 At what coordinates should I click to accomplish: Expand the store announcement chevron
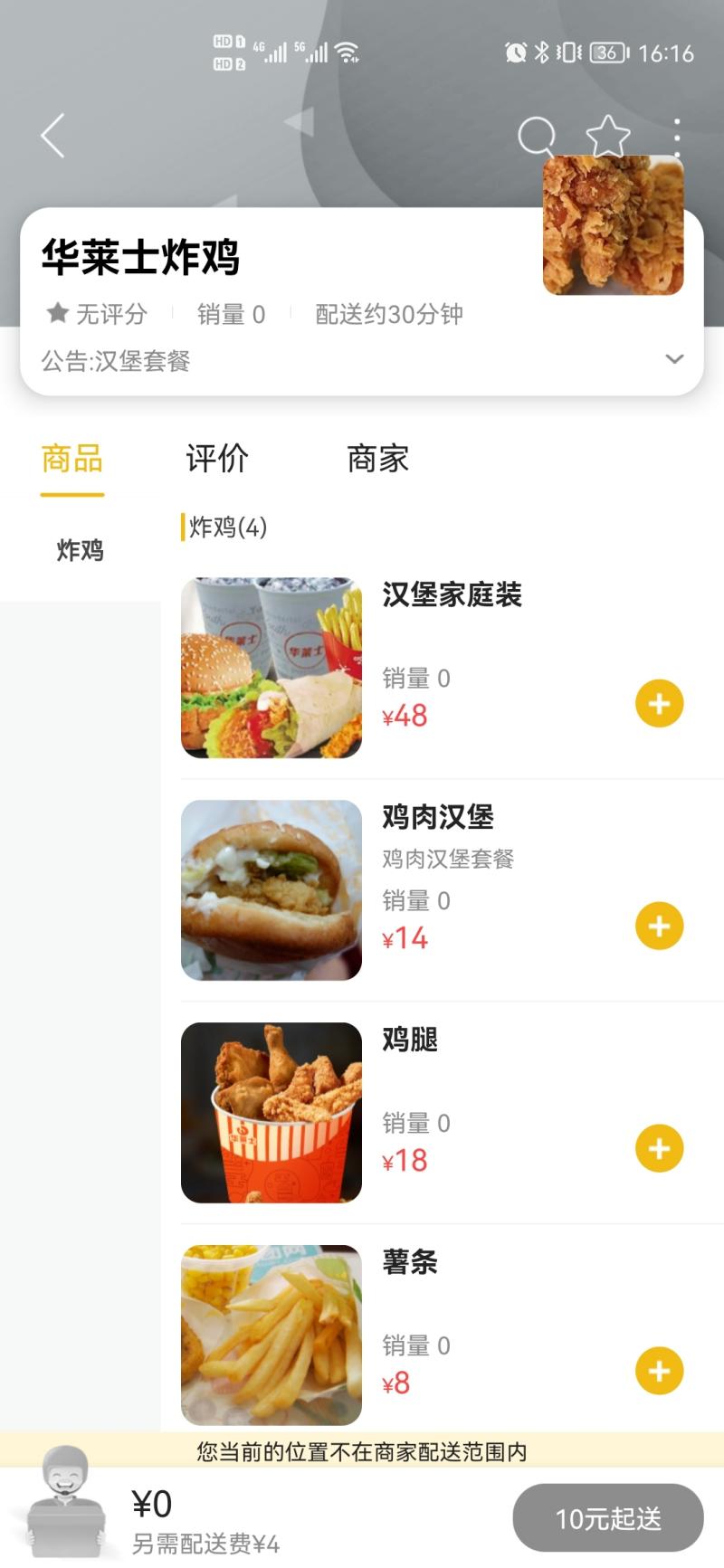674,359
